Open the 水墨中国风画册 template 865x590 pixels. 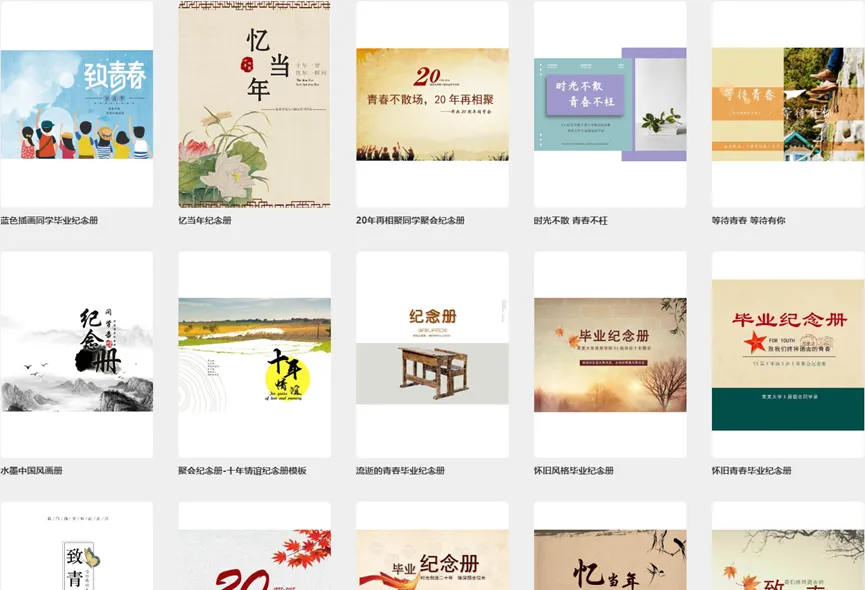(77, 355)
